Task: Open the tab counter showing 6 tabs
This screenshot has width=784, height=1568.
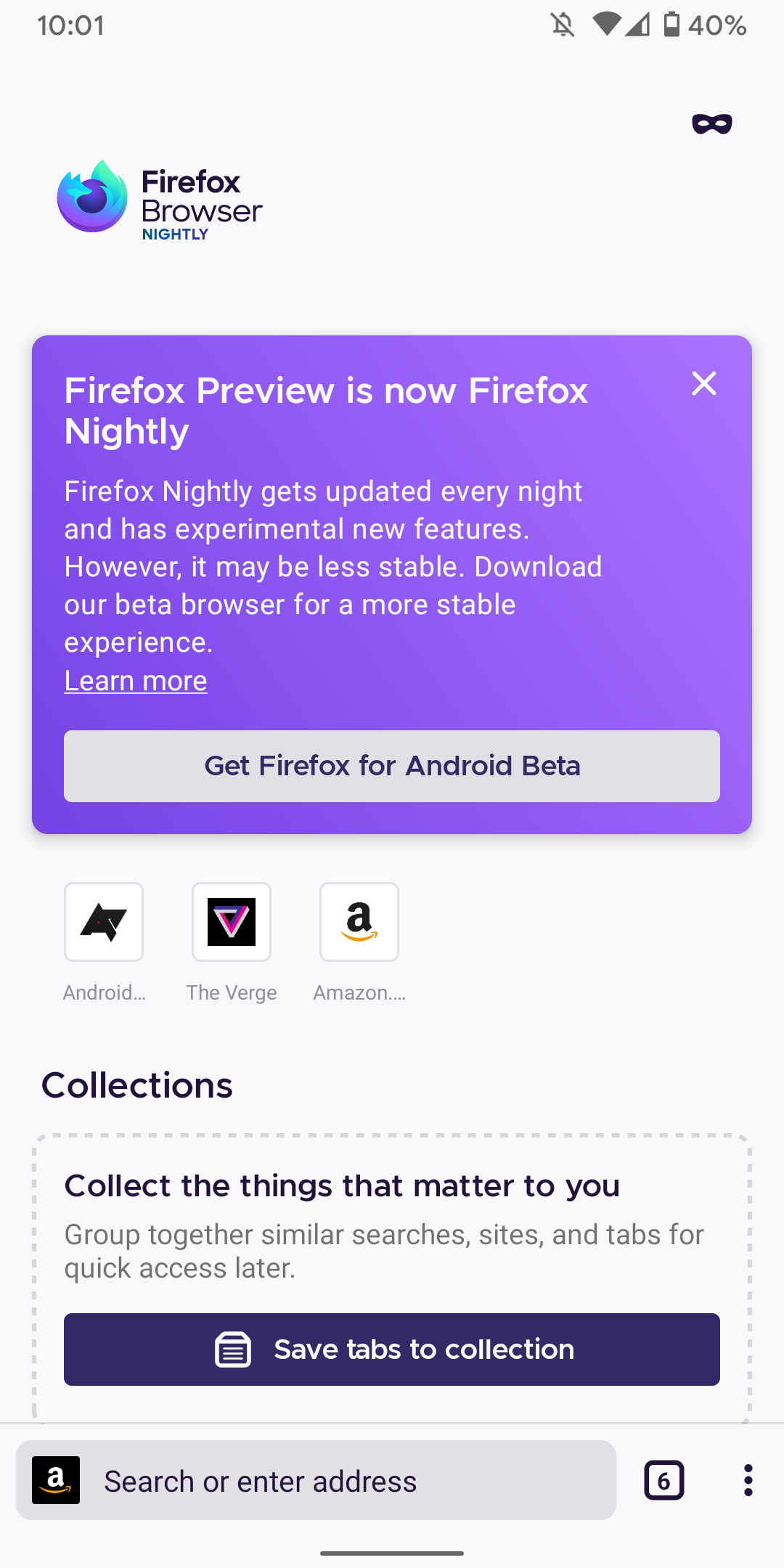Action: pos(663,1480)
